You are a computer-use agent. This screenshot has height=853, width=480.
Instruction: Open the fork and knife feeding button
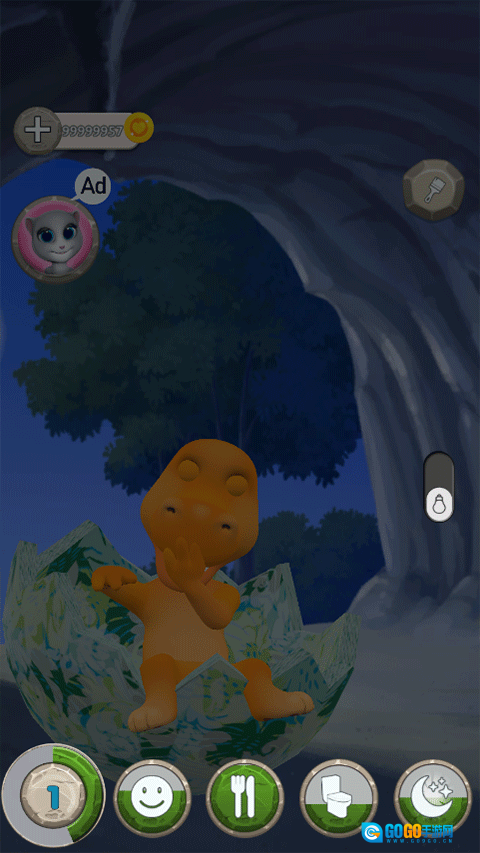pyautogui.click(x=245, y=798)
